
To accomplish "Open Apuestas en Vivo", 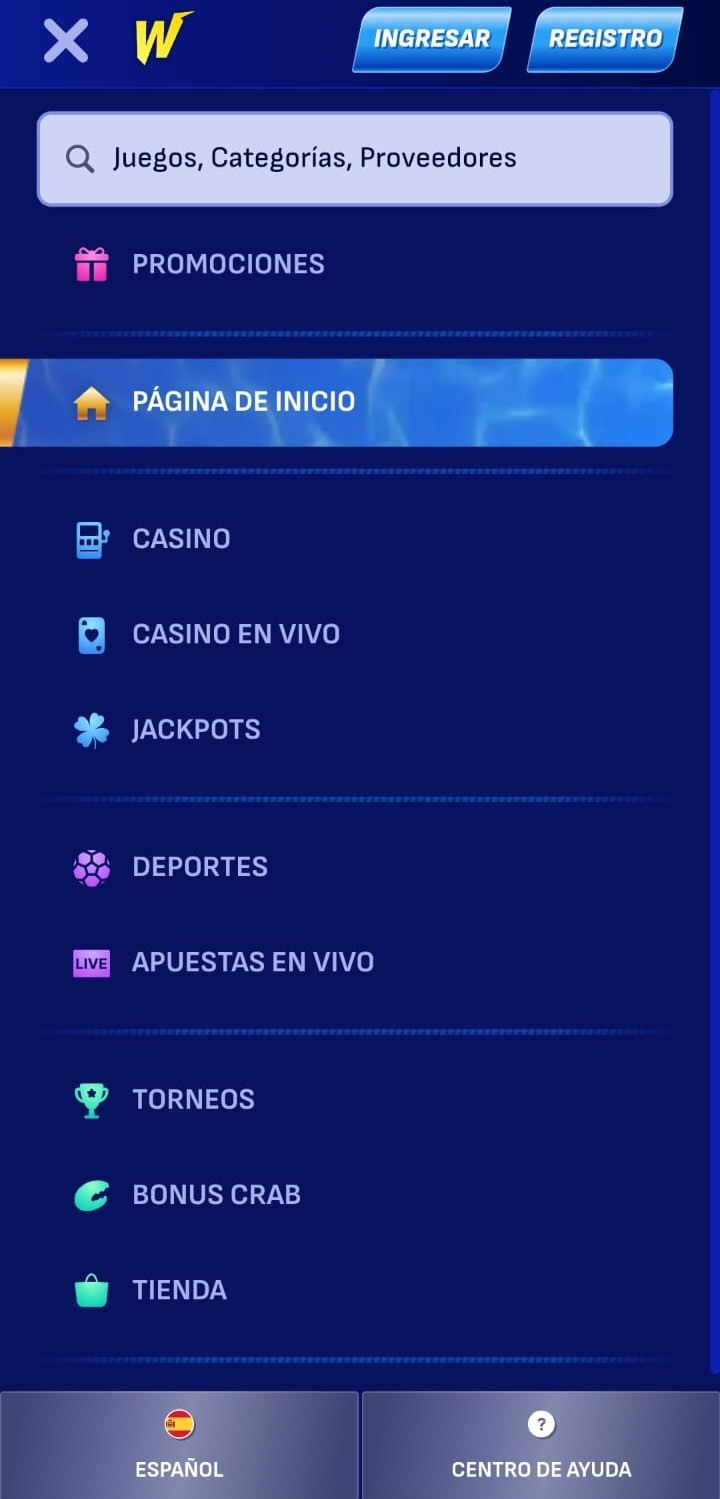I will [355, 963].
